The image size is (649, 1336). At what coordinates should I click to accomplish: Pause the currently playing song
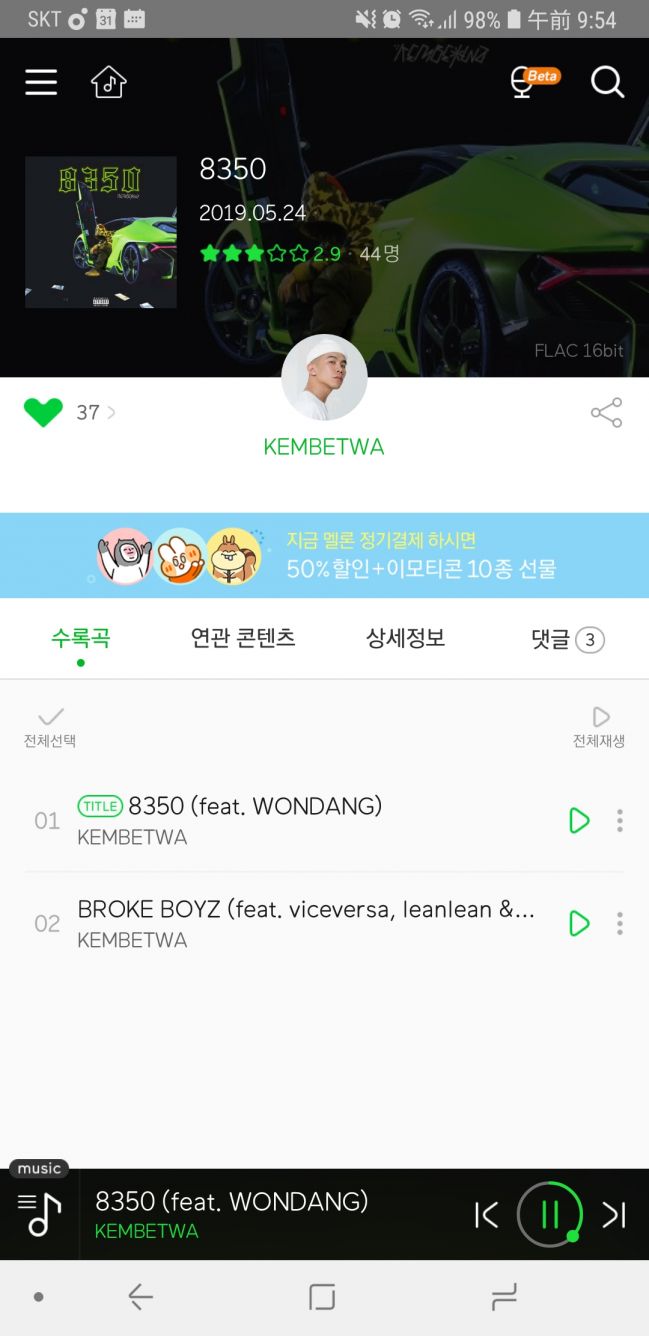coord(549,1214)
